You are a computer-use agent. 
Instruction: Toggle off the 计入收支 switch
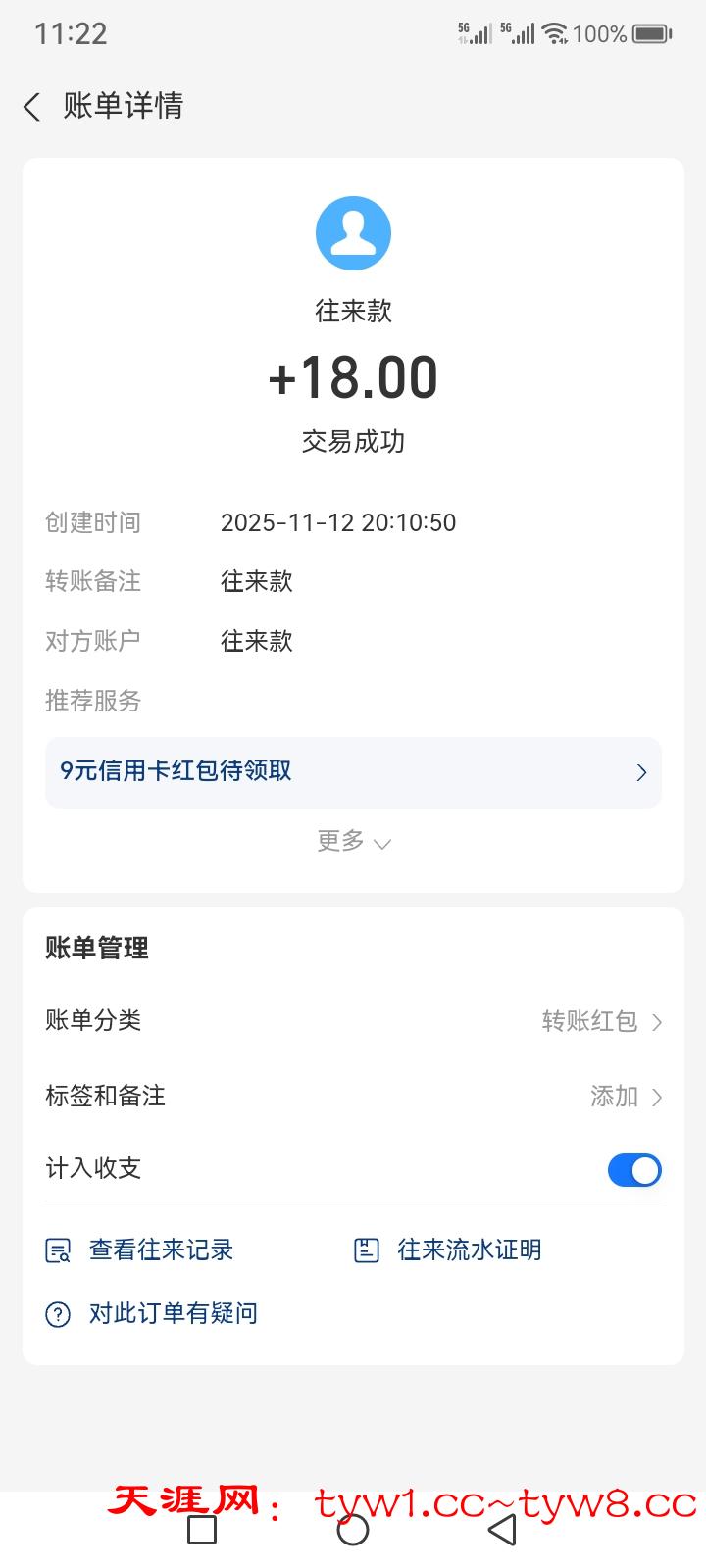634,1169
